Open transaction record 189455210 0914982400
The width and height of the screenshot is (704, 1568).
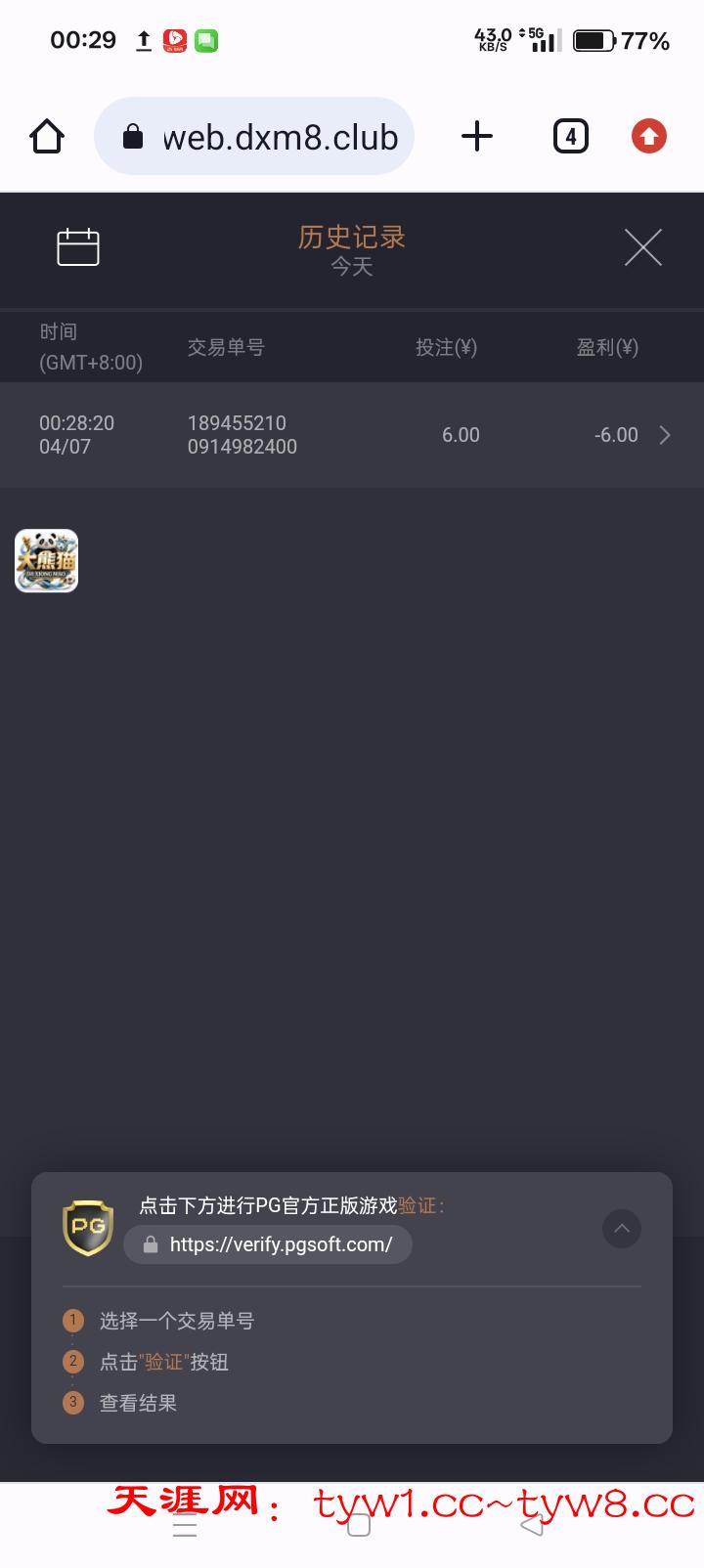[352, 435]
